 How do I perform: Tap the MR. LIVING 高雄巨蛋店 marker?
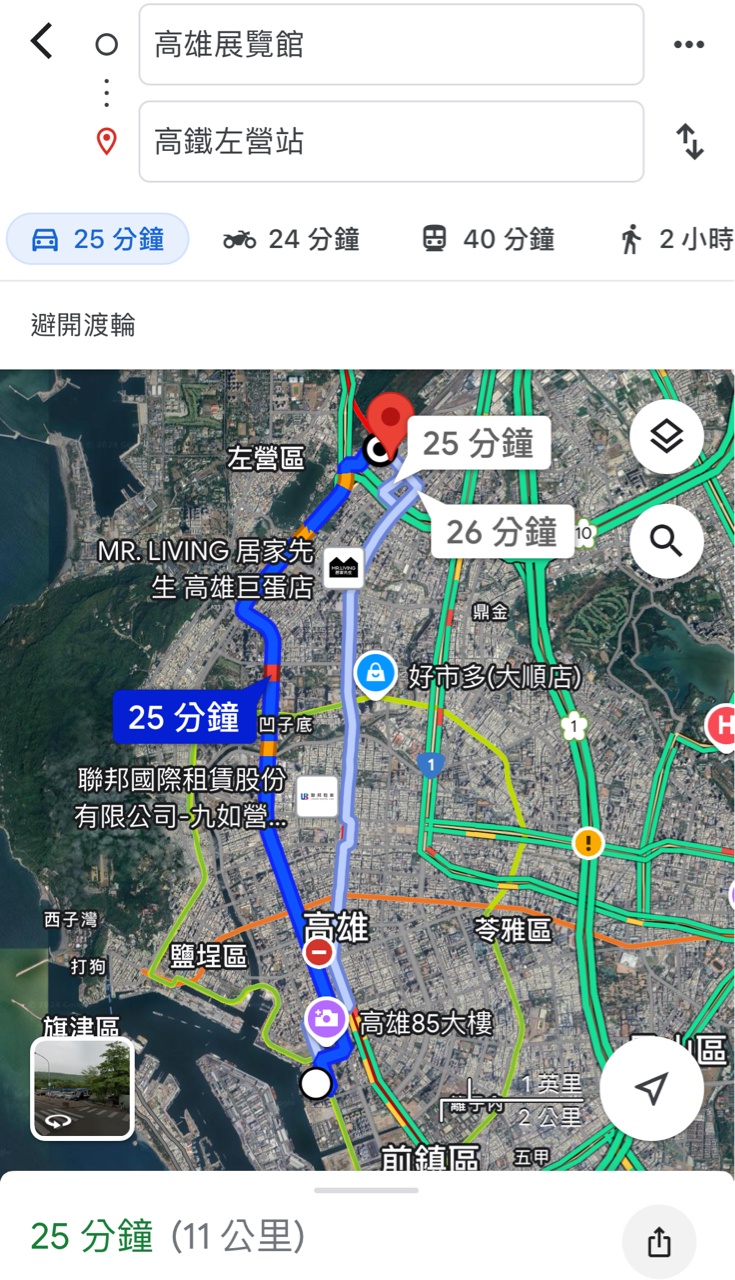point(343,569)
